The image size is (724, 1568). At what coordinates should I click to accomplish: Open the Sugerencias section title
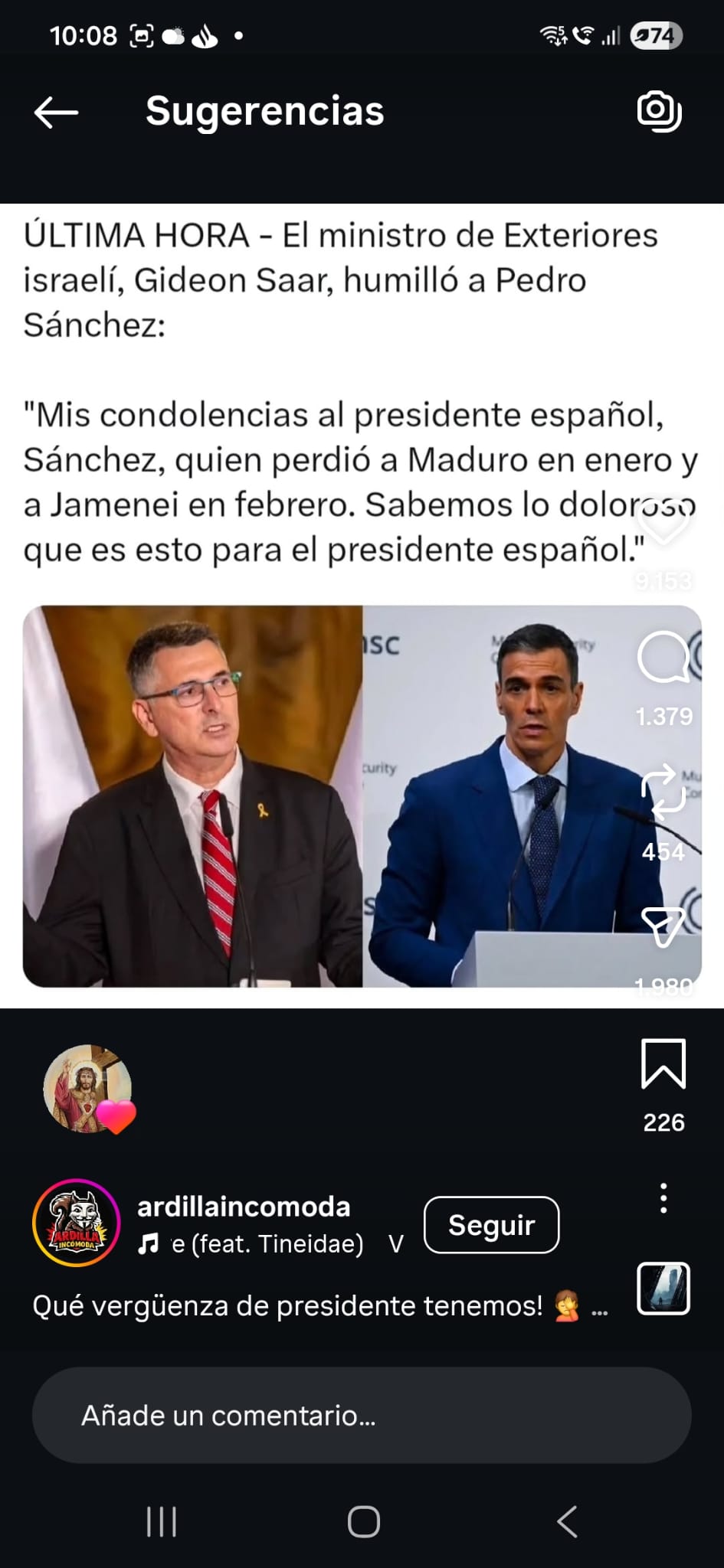point(265,112)
